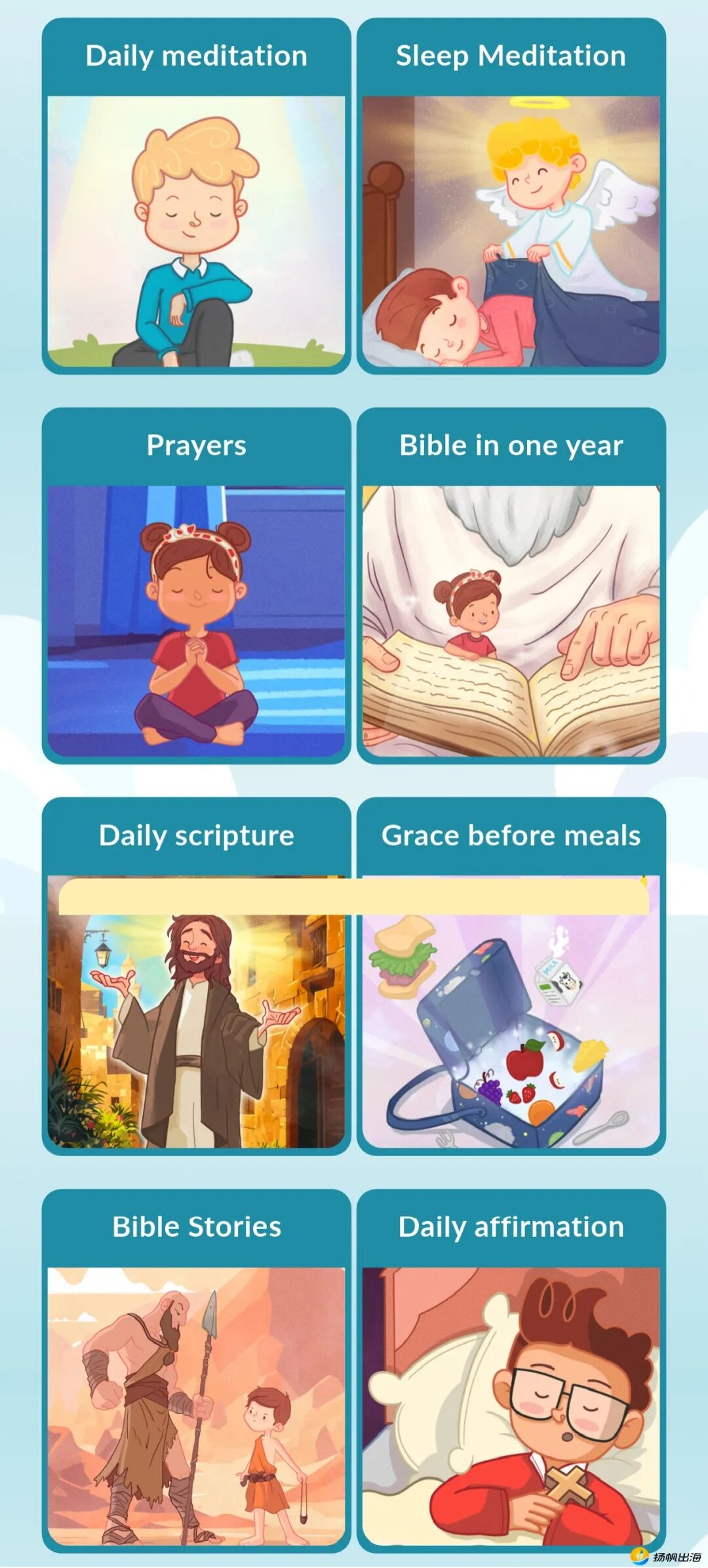Viewport: 708px width, 1568px height.
Task: Open the Daily meditation card
Action: pyautogui.click(x=196, y=196)
